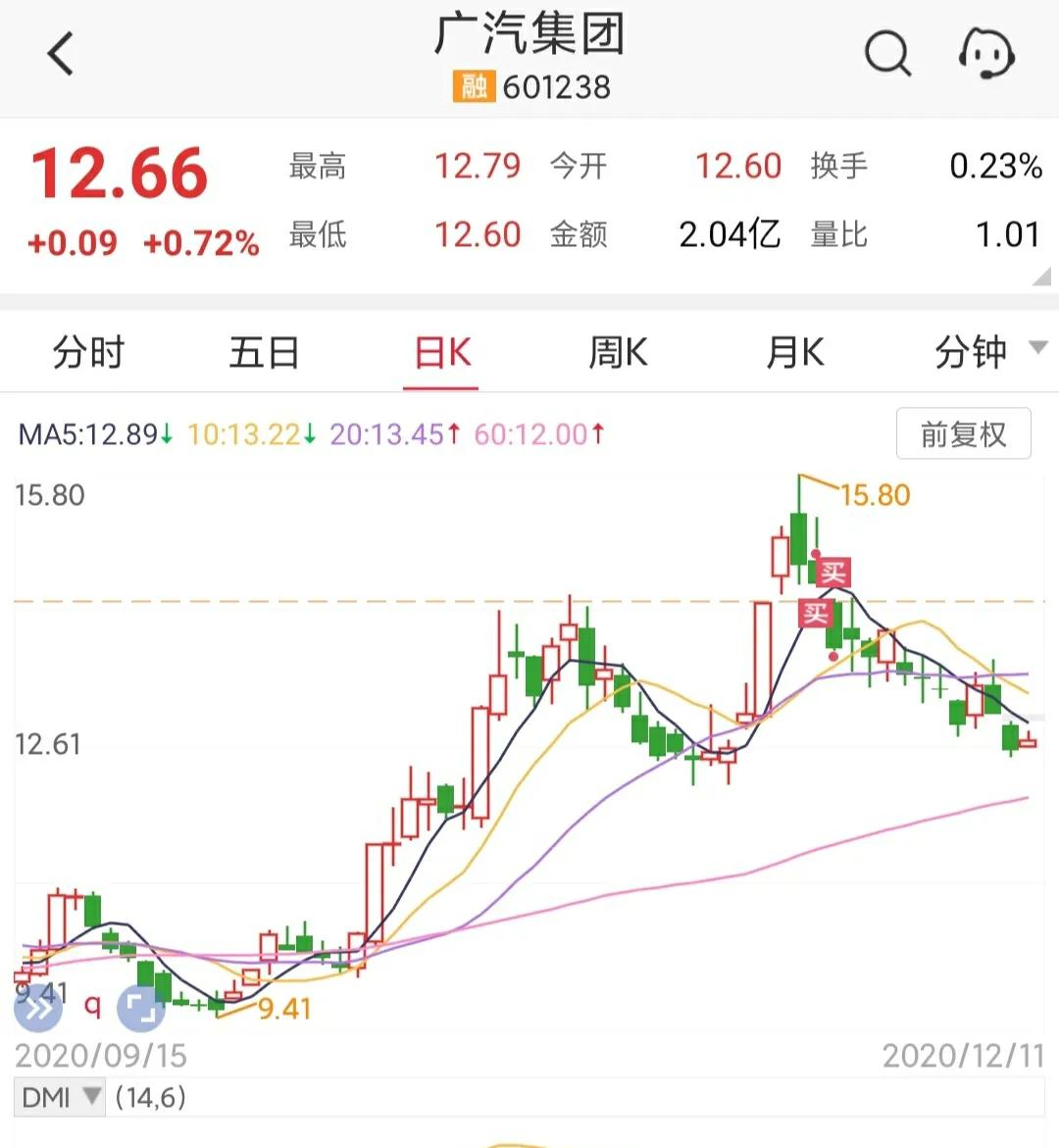Toggle 前复权 price adjustment mode
1059x1148 pixels.
coord(963,433)
